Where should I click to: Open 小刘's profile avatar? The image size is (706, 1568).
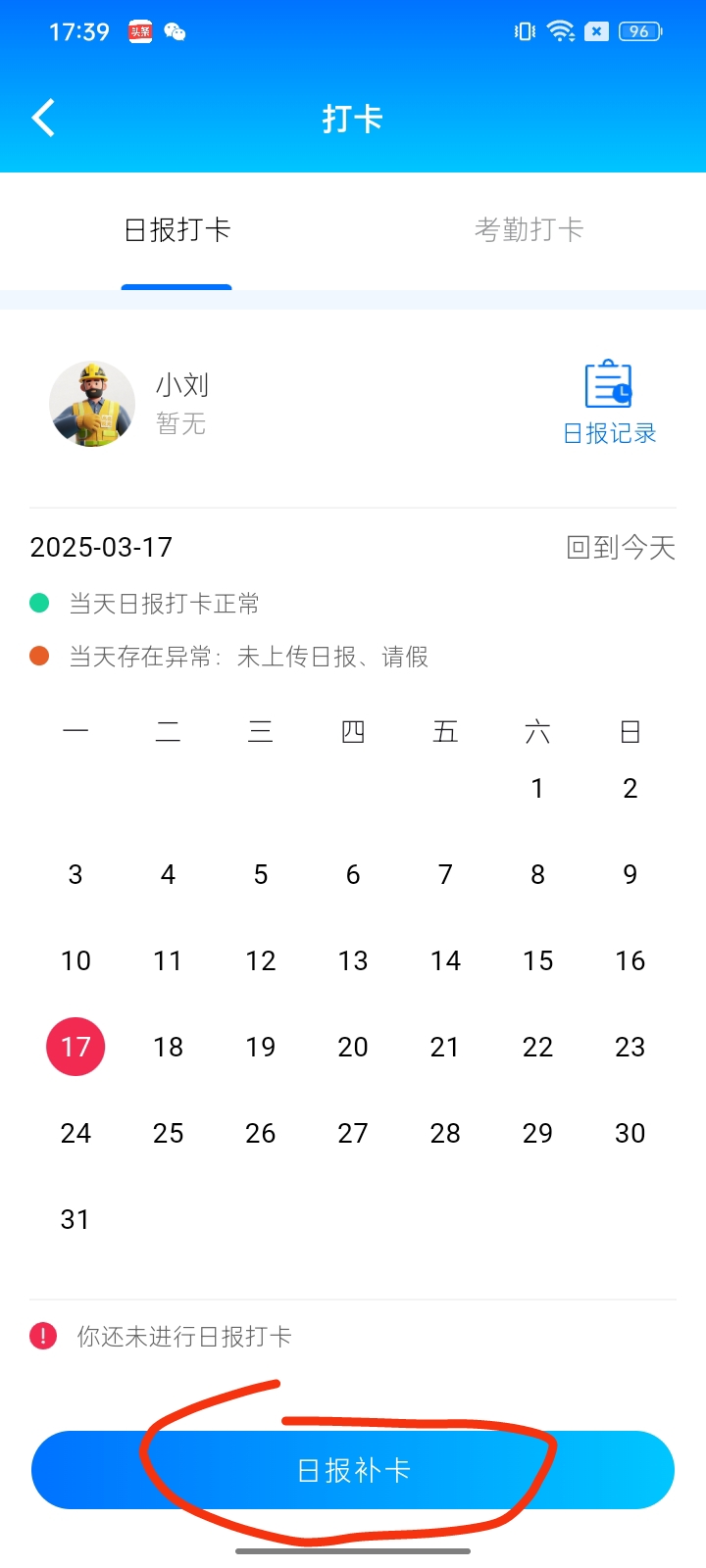92,404
